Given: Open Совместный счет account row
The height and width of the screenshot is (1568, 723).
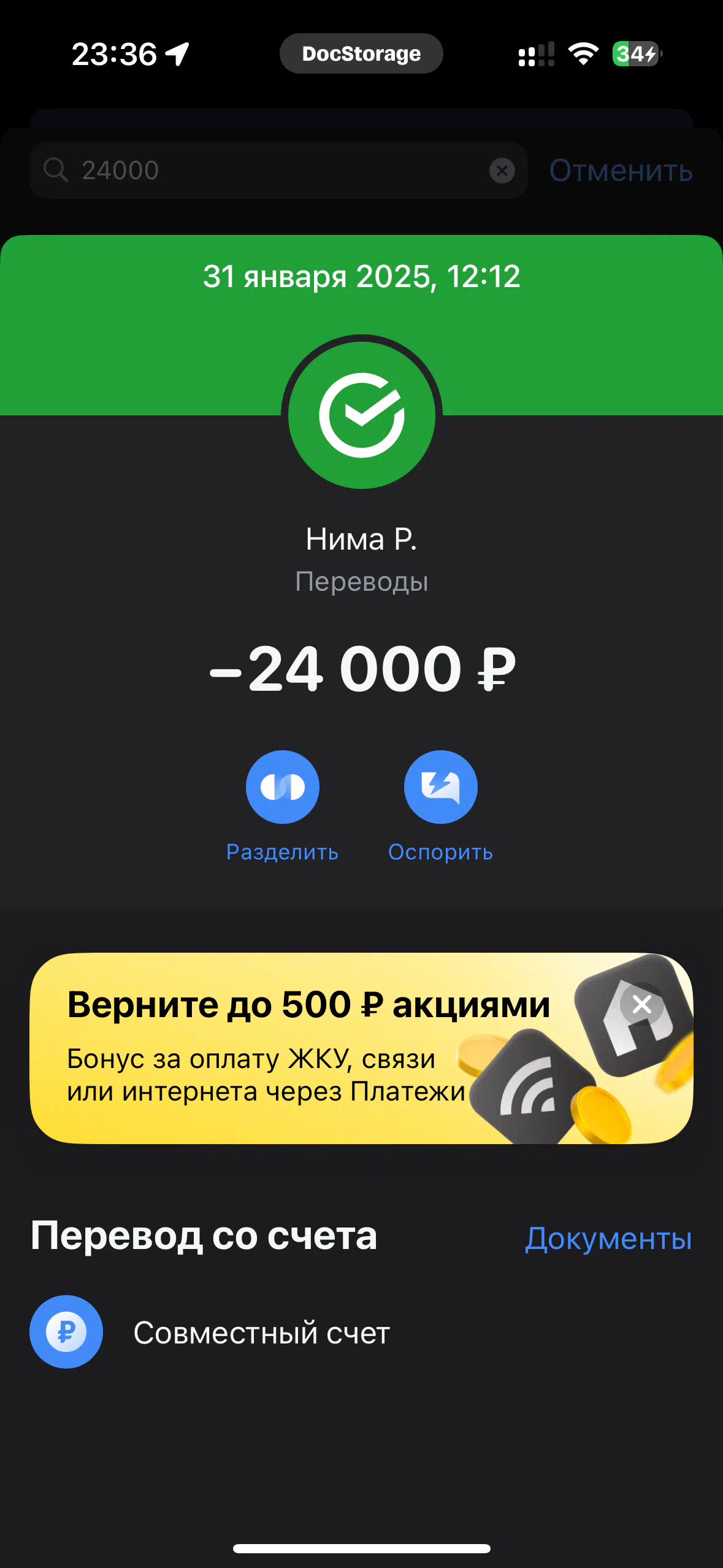Looking at the screenshot, I should 361,1332.
